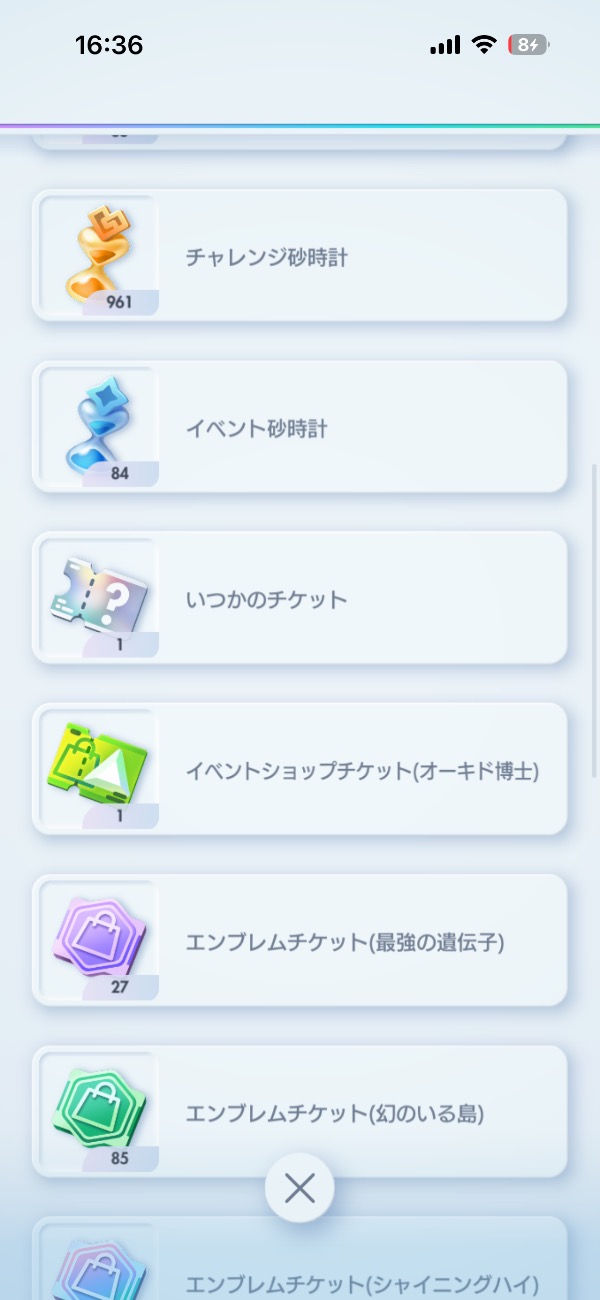Select the イベント砂時計 item
This screenshot has width=600, height=1300.
point(300,428)
